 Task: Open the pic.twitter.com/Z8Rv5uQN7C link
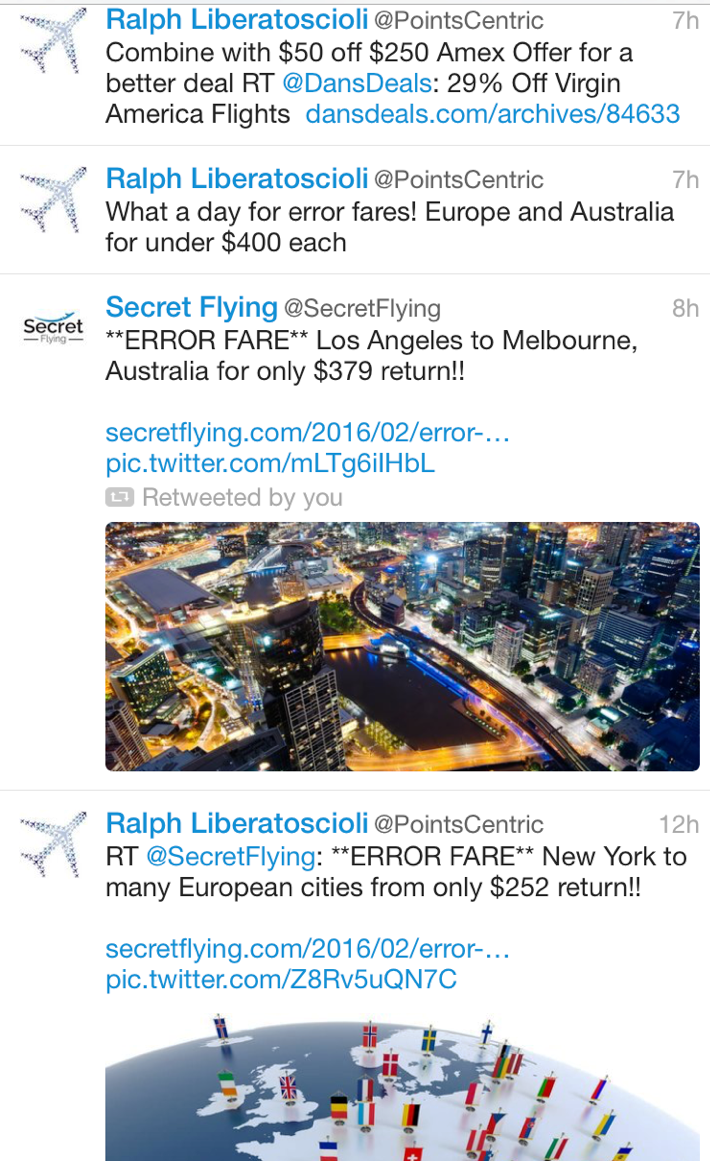click(281, 979)
